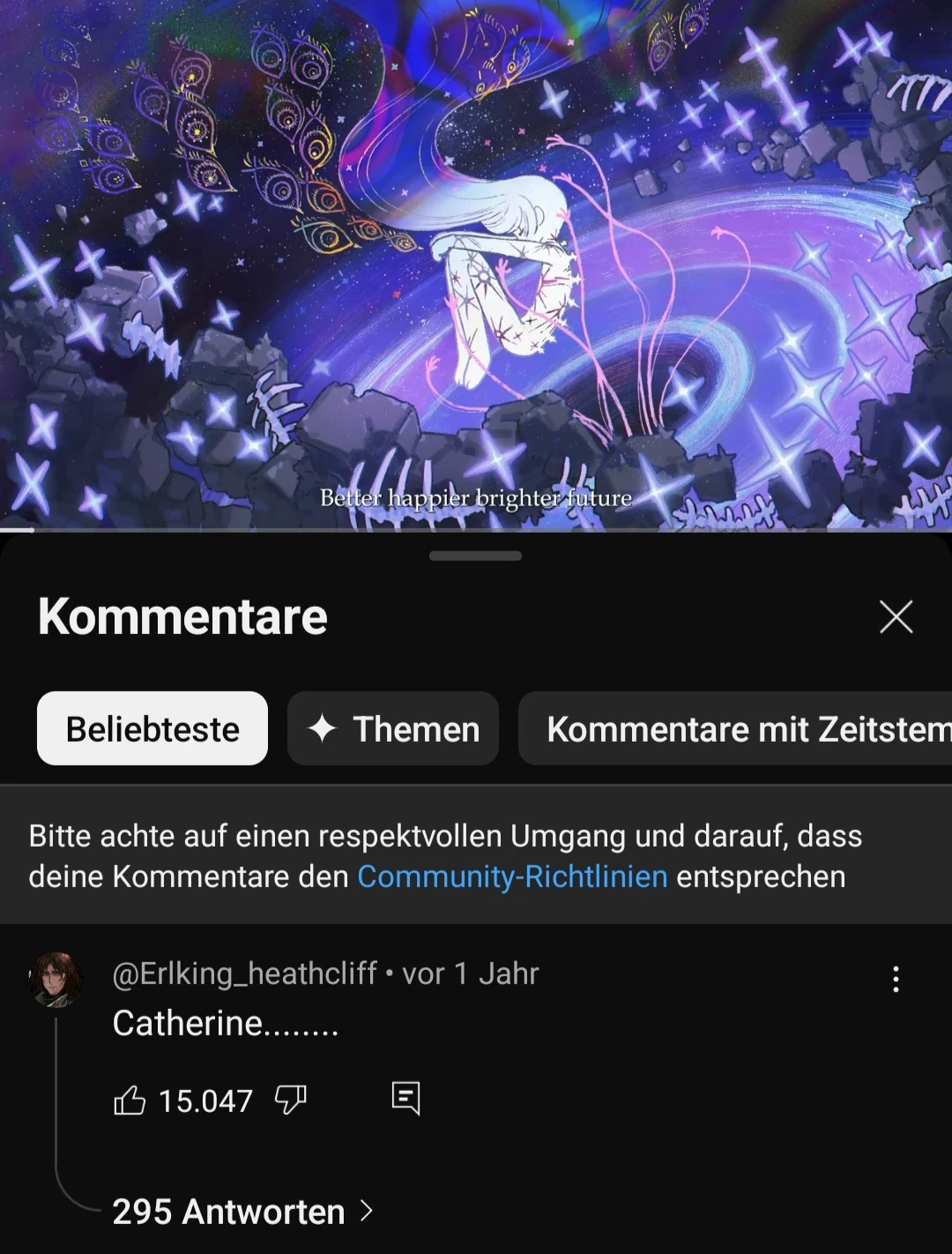Like the Catherine comment
This screenshot has height=1254, width=952.
point(130,1101)
